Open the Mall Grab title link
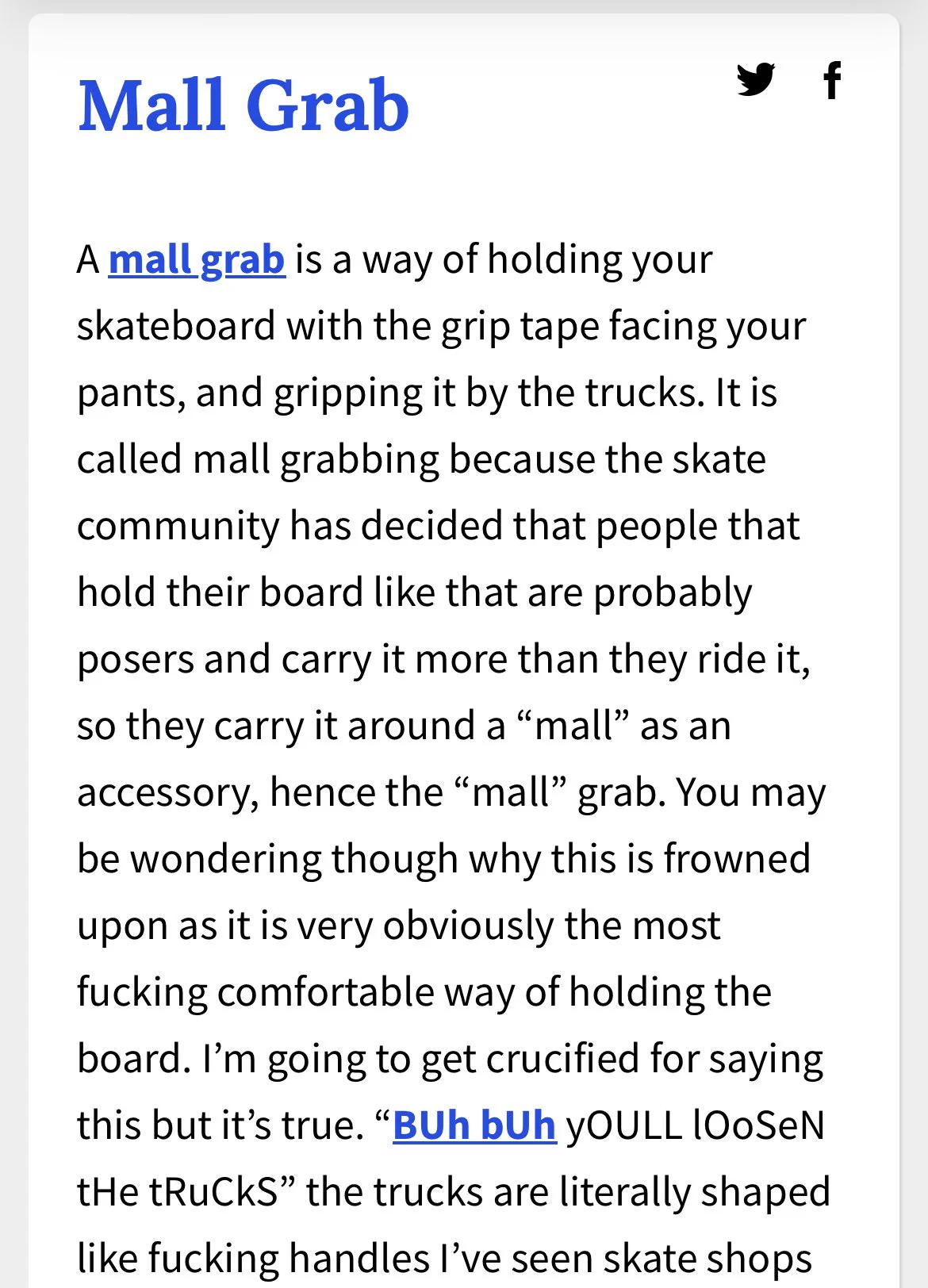 coord(244,105)
